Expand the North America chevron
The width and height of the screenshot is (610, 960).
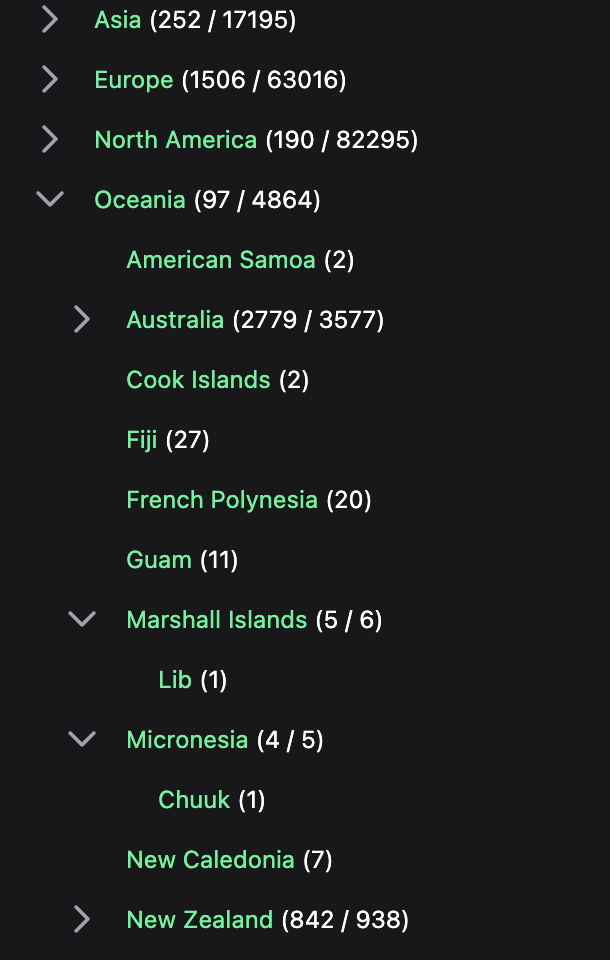coord(50,140)
